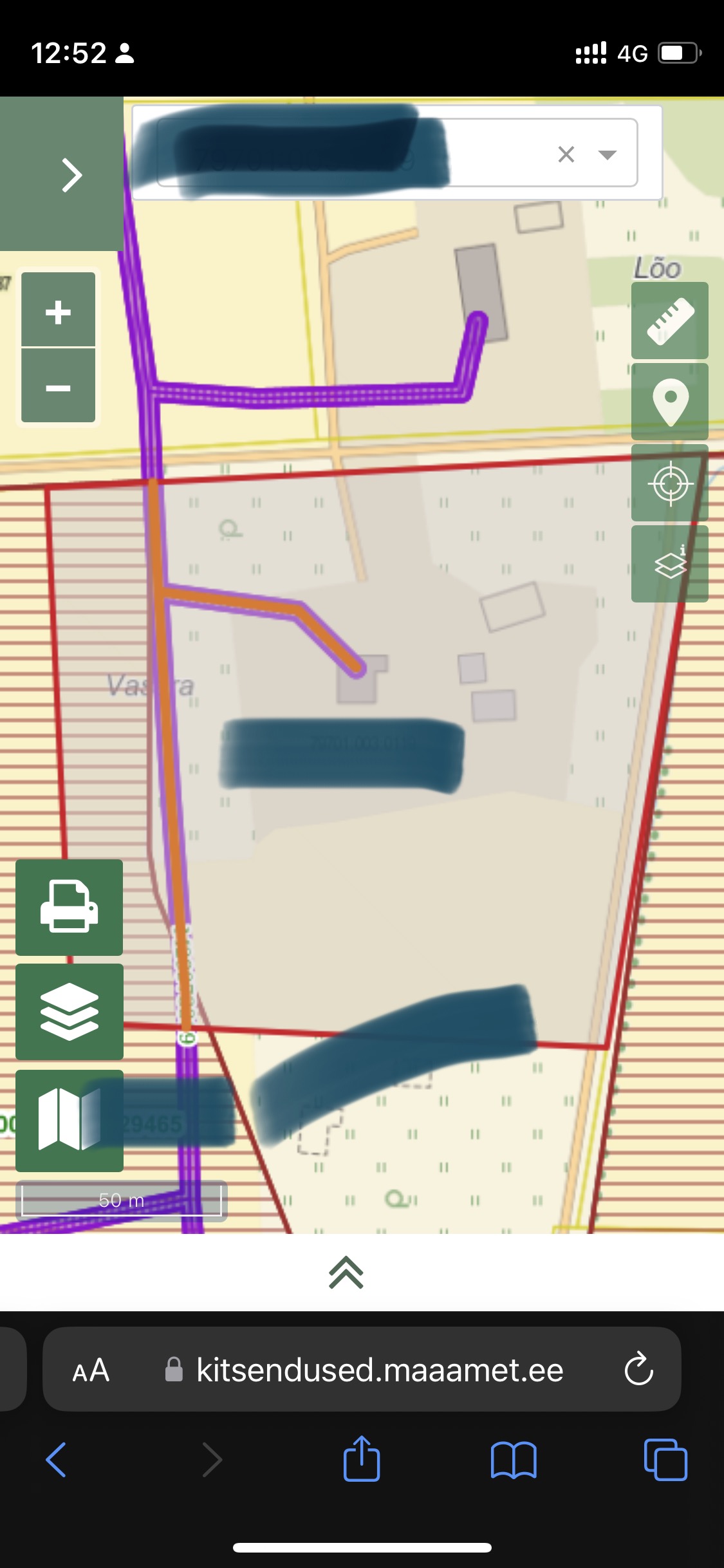Reload the kitsendused.maaamet.ee page
Viewport: 724px width, 1568px height.
(638, 1369)
